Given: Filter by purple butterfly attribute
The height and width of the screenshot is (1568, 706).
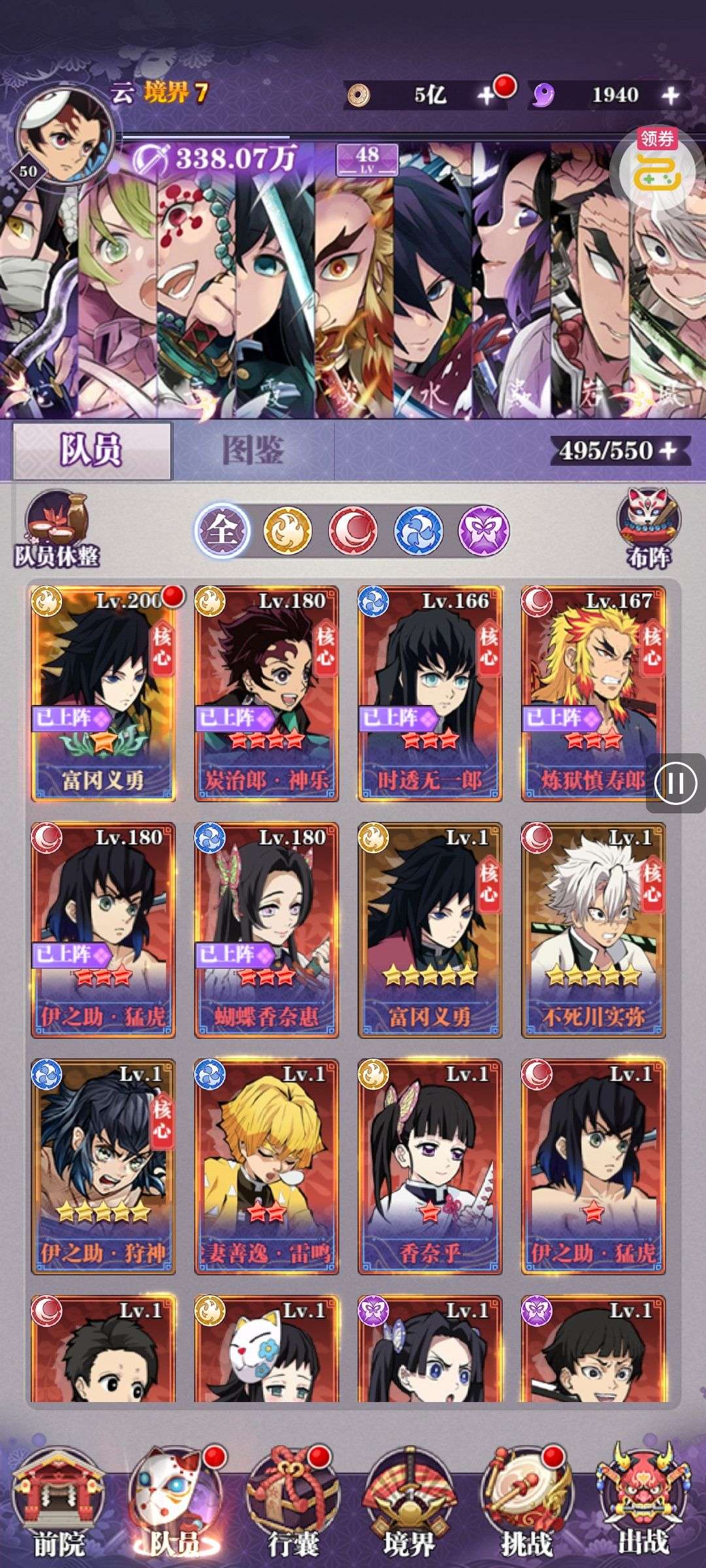Looking at the screenshot, I should point(484,531).
